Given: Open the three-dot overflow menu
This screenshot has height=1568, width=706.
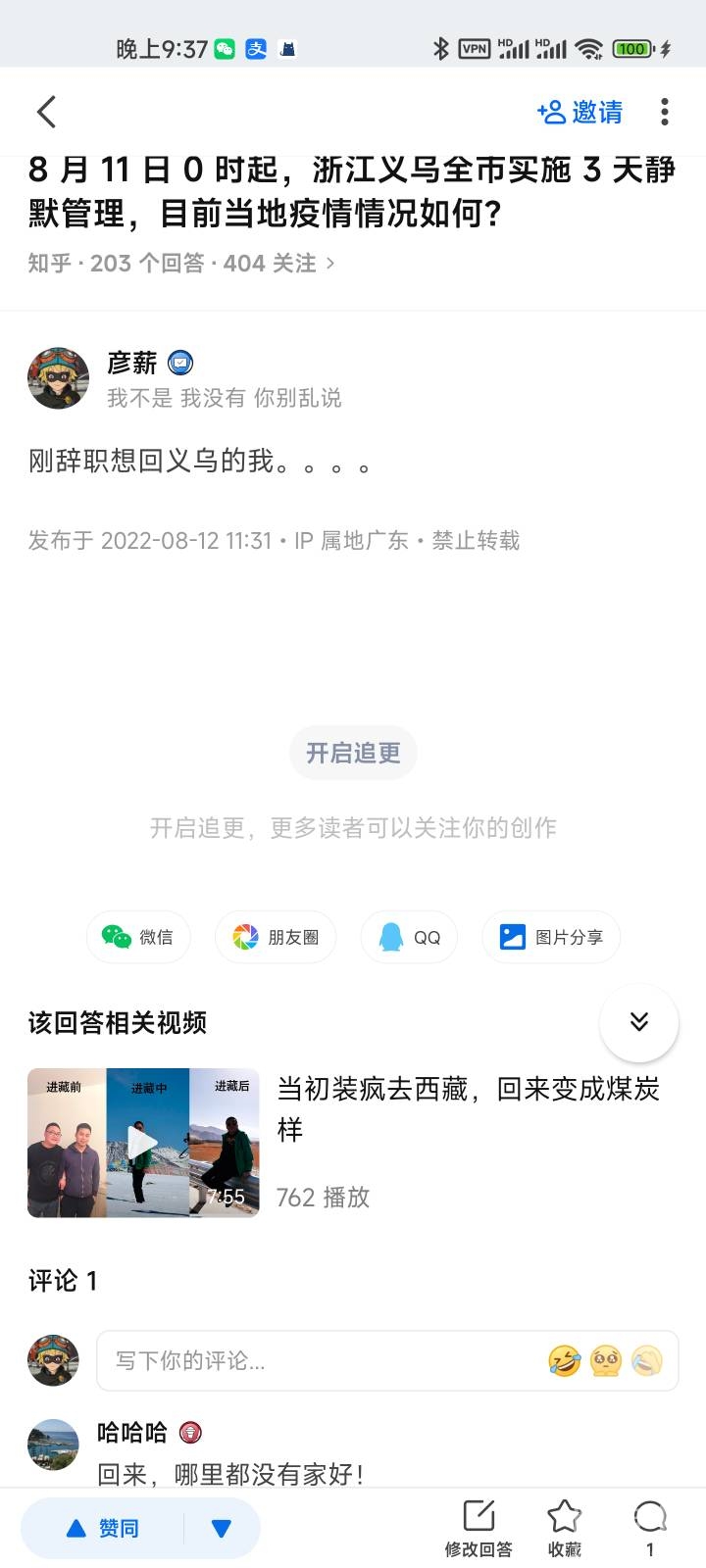Looking at the screenshot, I should 665,112.
